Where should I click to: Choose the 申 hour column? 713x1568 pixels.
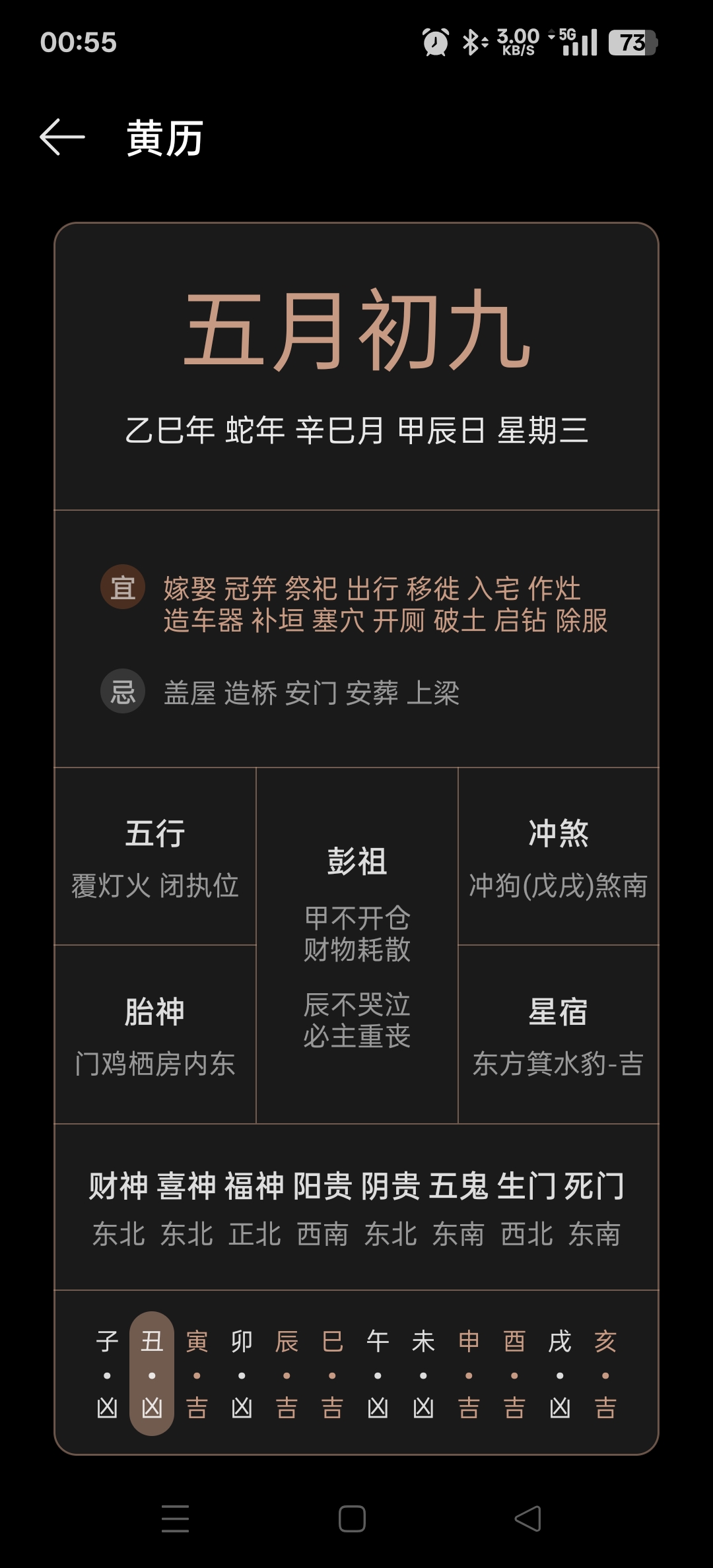click(x=469, y=1374)
